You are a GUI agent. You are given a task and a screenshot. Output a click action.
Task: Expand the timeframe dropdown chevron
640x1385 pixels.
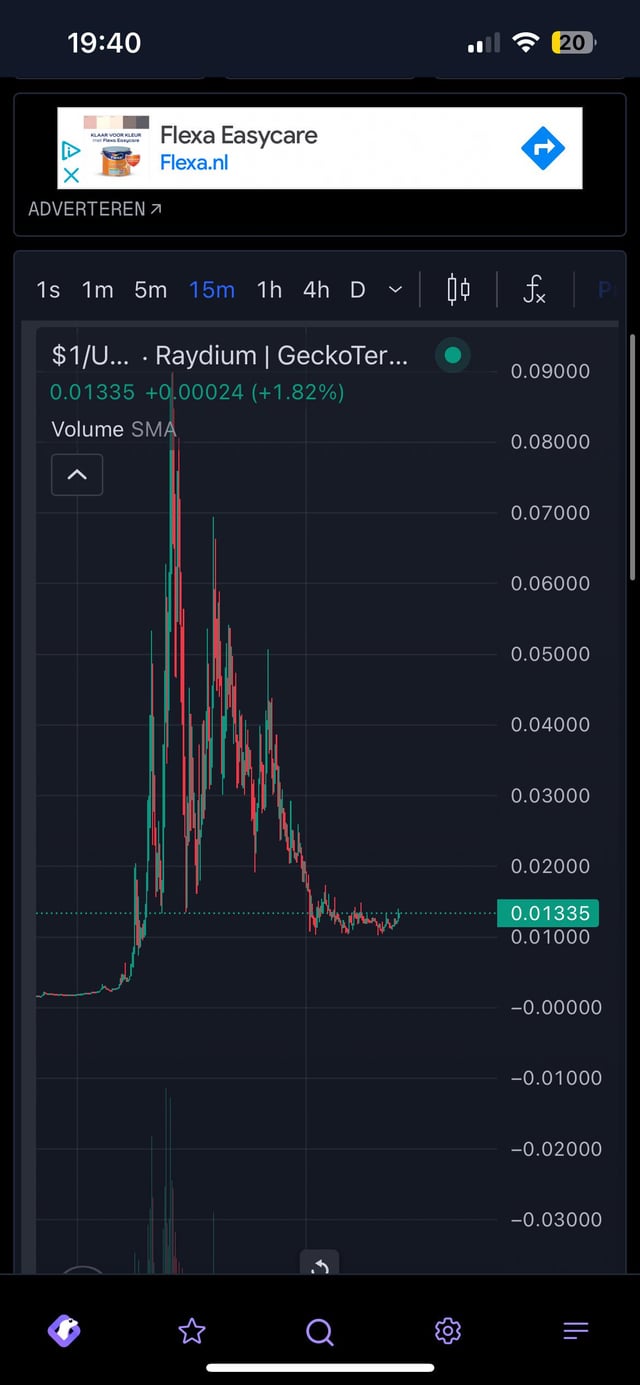(x=395, y=290)
